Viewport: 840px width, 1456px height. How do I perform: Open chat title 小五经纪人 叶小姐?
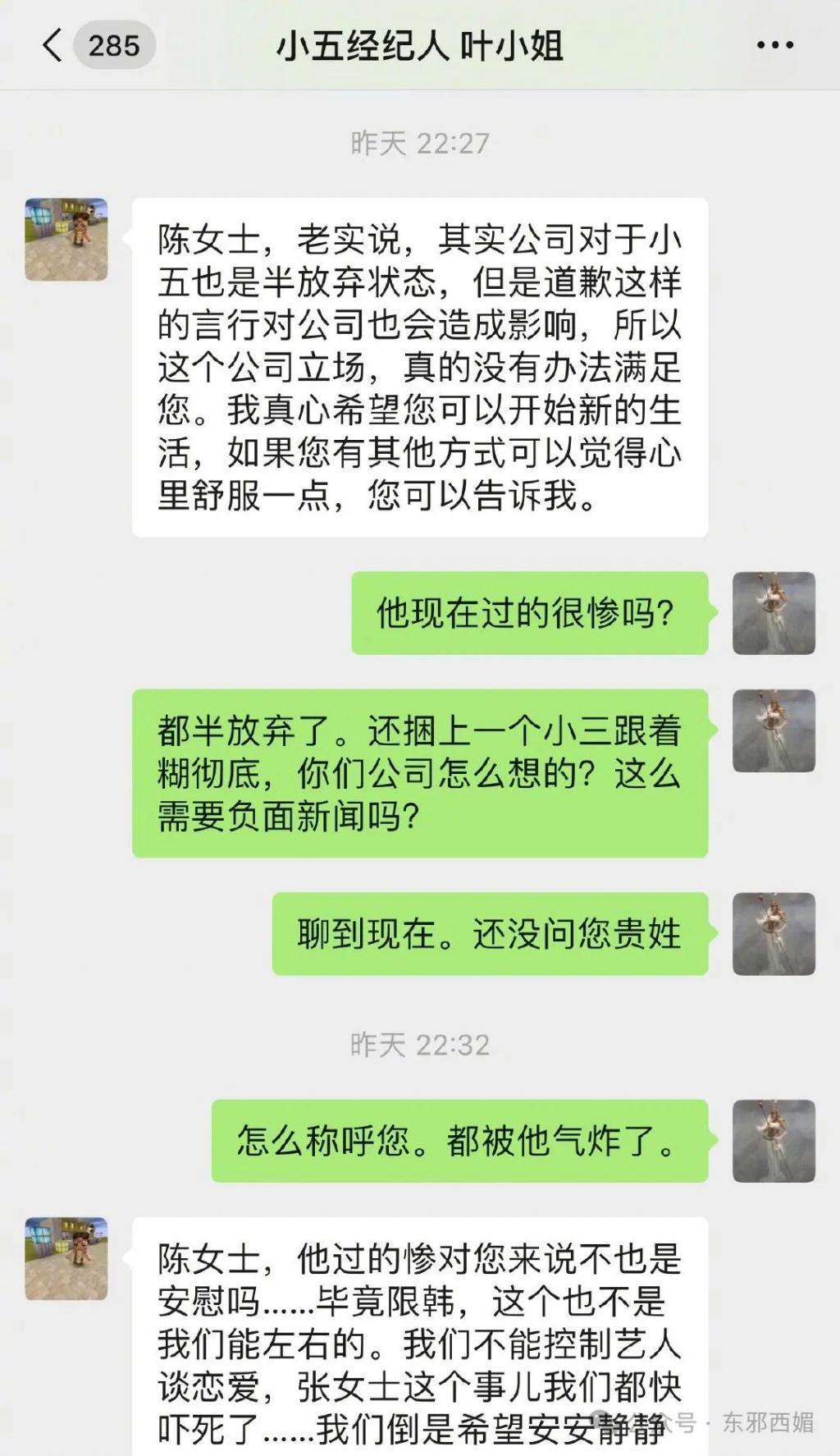(x=419, y=47)
